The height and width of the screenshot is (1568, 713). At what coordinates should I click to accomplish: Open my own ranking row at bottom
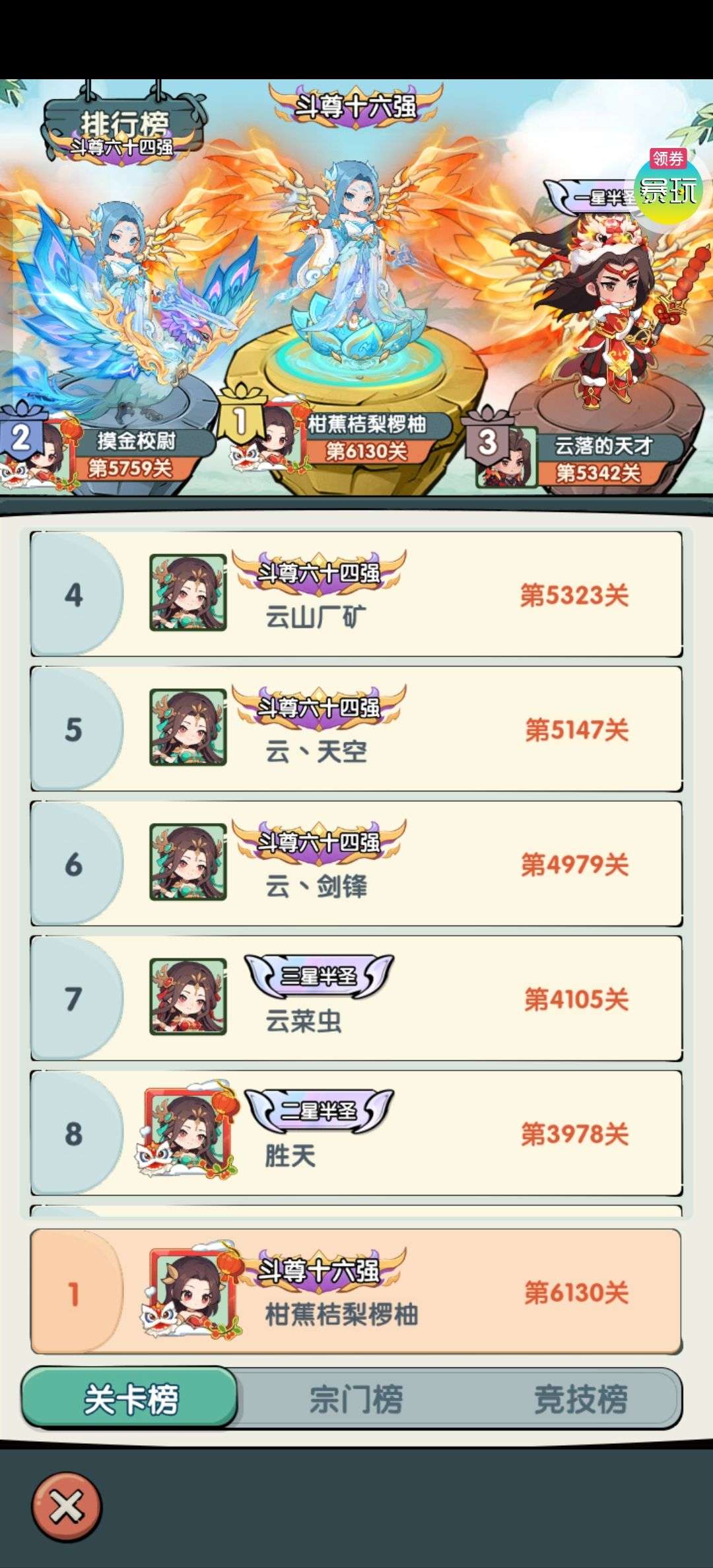tap(356, 1292)
